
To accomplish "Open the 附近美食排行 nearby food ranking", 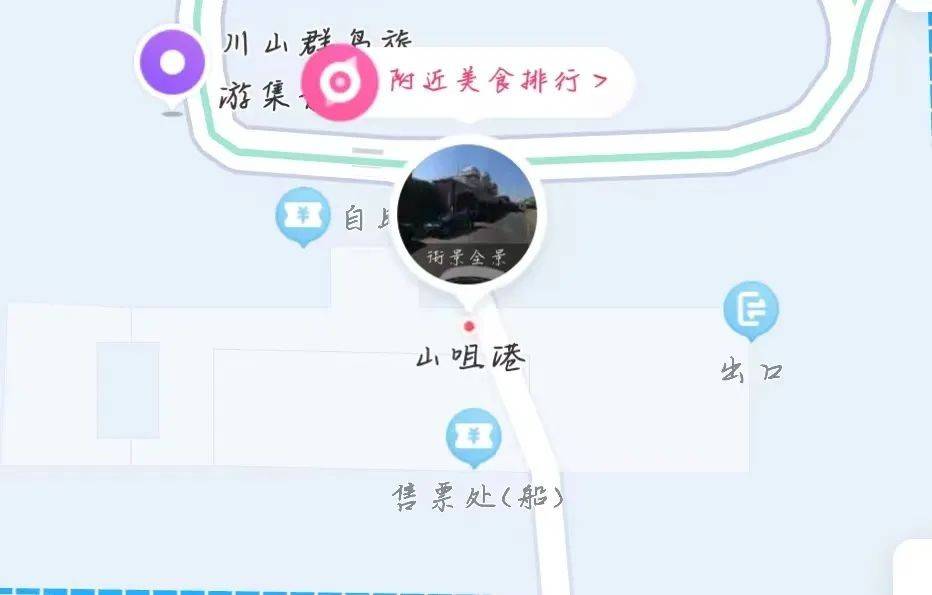I will [498, 81].
